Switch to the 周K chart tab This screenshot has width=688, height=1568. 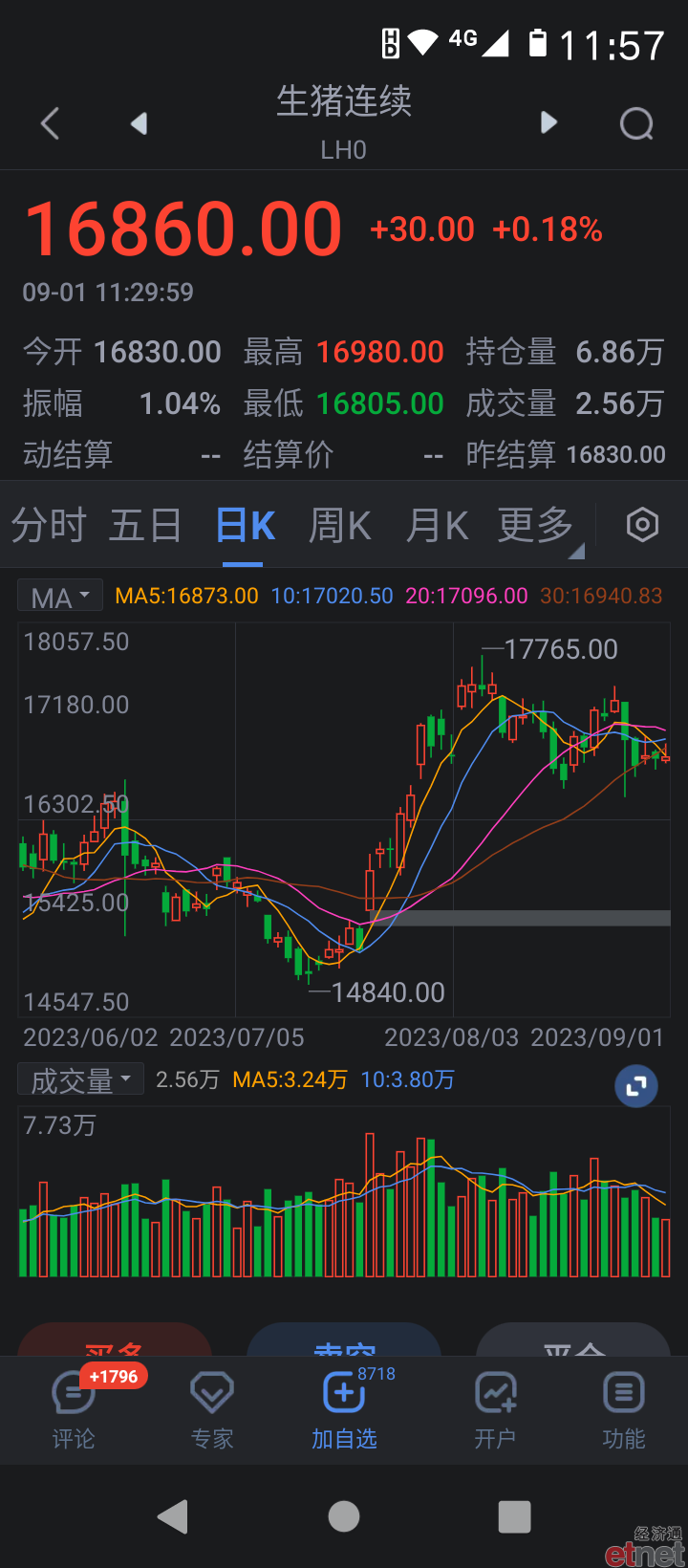coord(340,526)
